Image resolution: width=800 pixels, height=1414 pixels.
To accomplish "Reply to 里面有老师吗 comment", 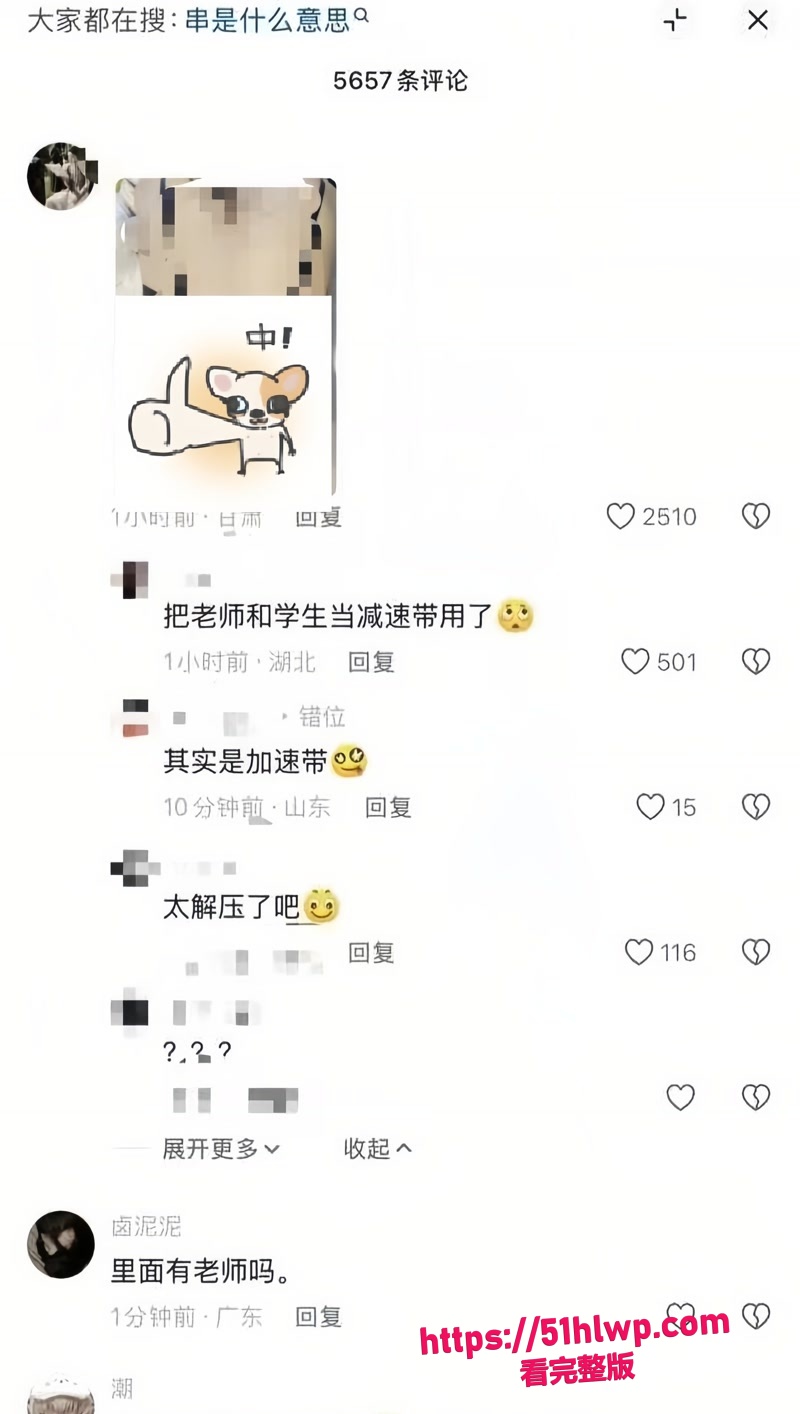I will [x=319, y=1317].
